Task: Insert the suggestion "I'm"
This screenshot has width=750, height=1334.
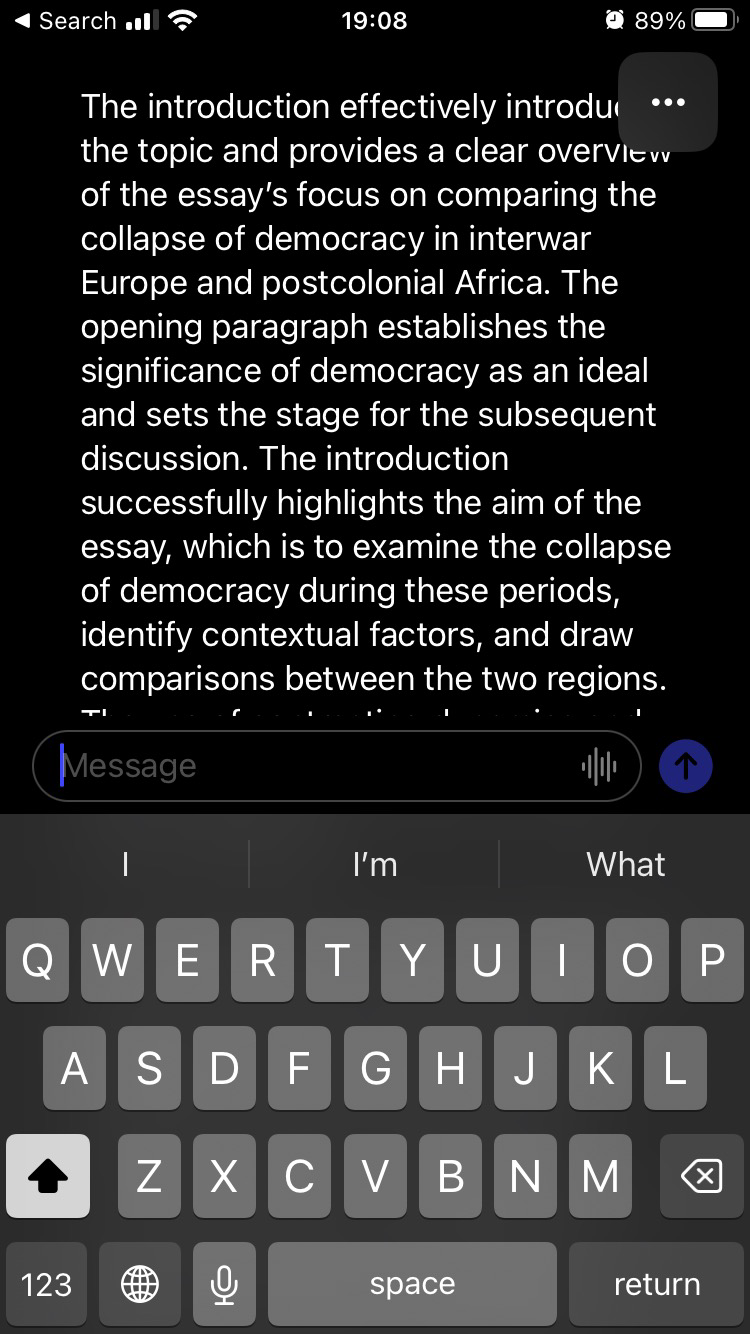Action: coord(375,864)
